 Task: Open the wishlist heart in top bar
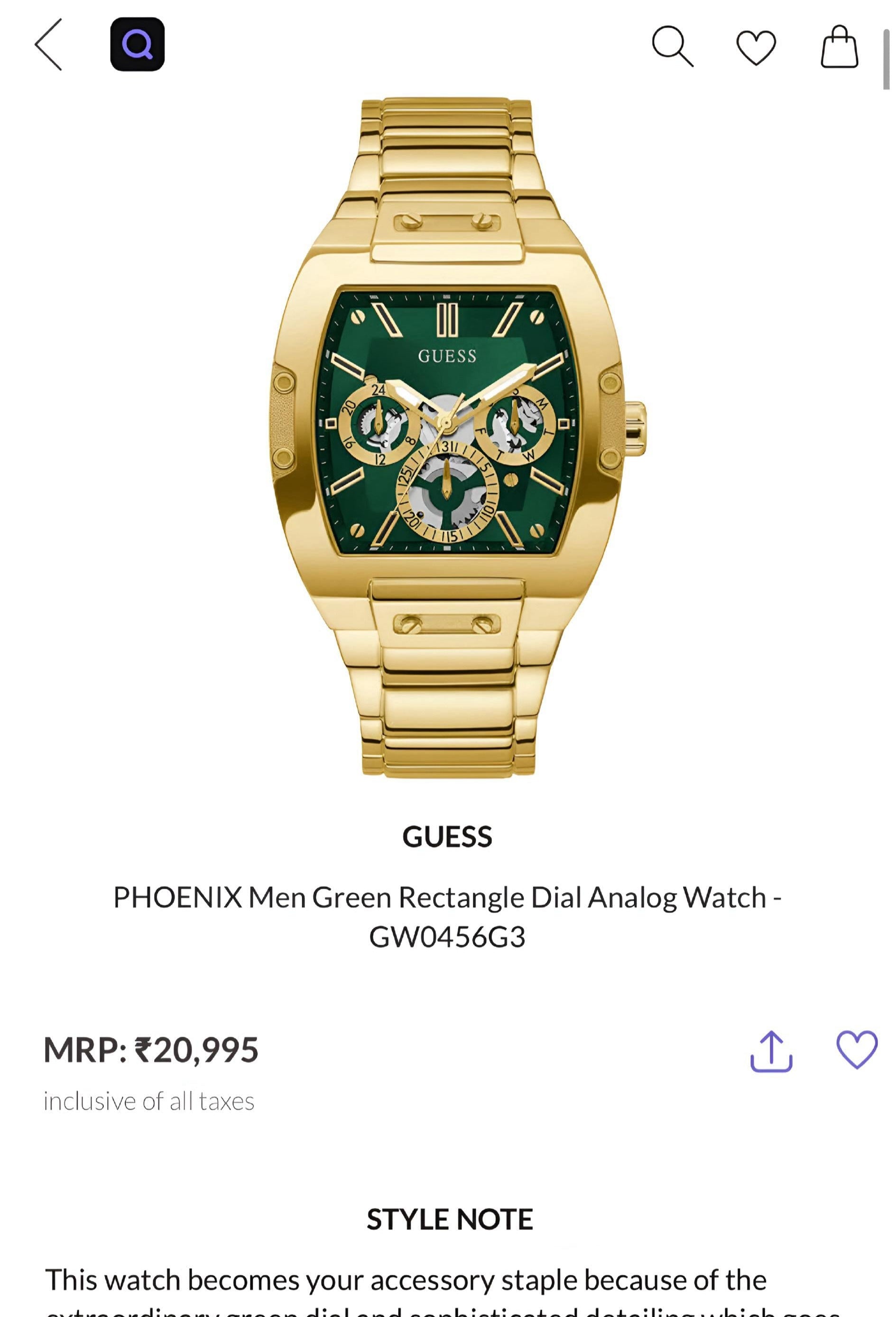pyautogui.click(x=756, y=47)
